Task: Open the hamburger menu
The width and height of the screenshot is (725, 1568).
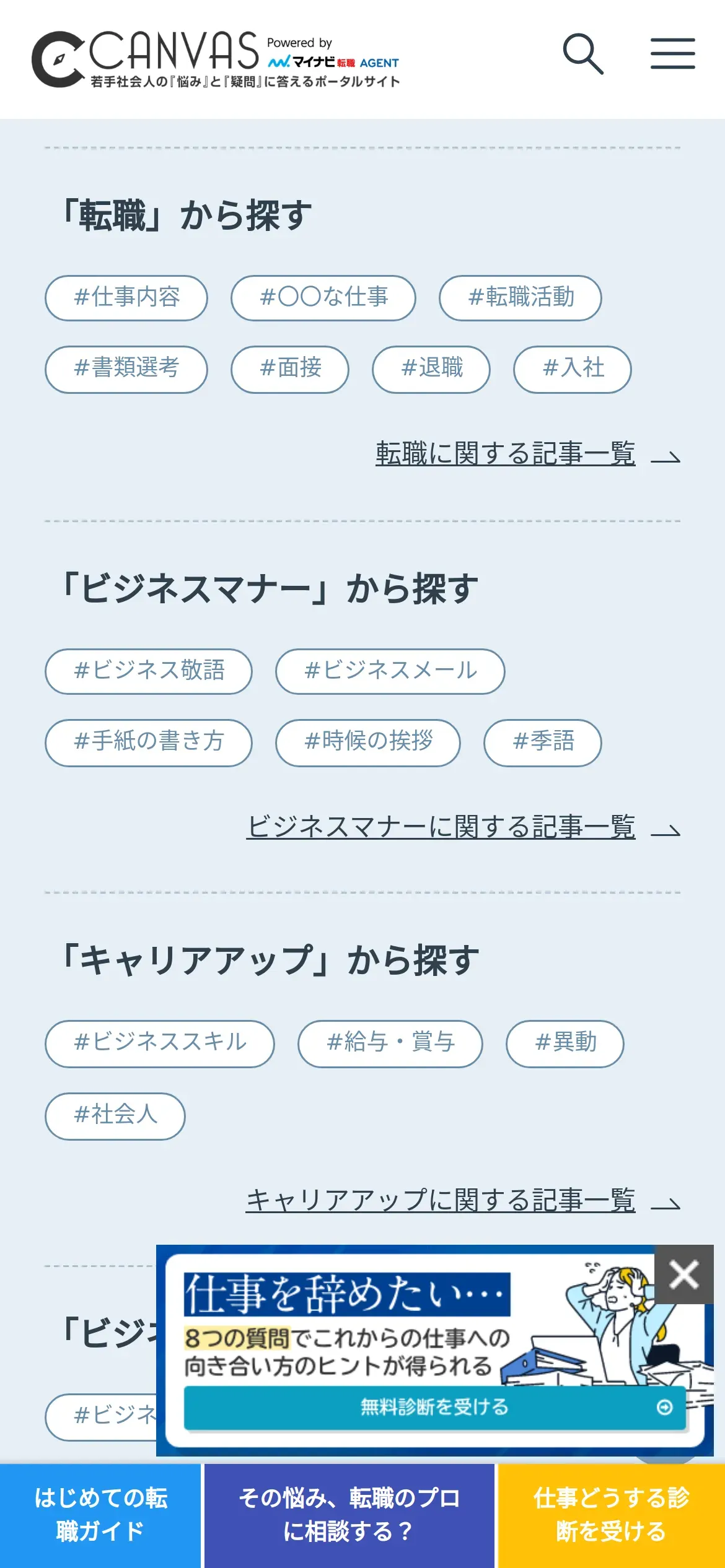Action: [x=672, y=54]
